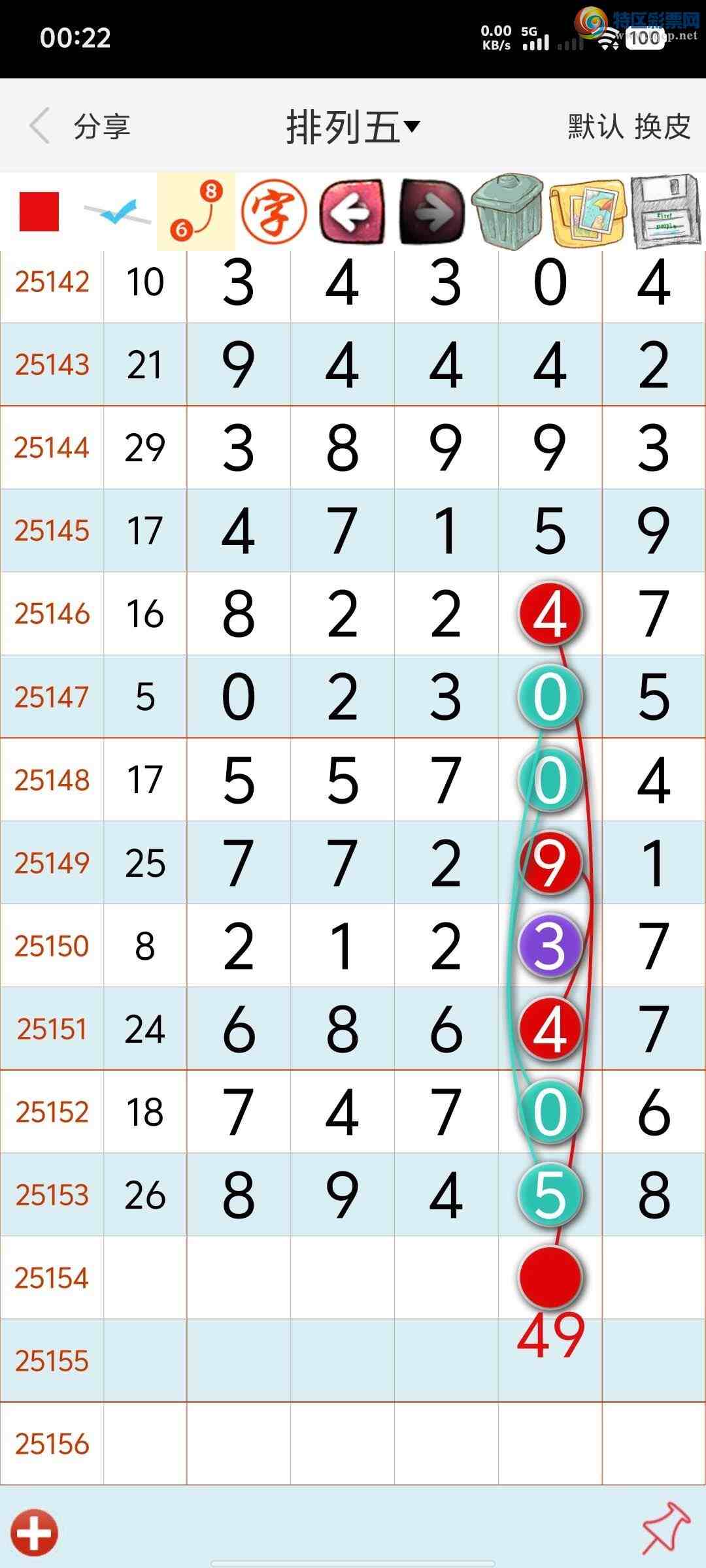Select the 字 text tool

274,212
